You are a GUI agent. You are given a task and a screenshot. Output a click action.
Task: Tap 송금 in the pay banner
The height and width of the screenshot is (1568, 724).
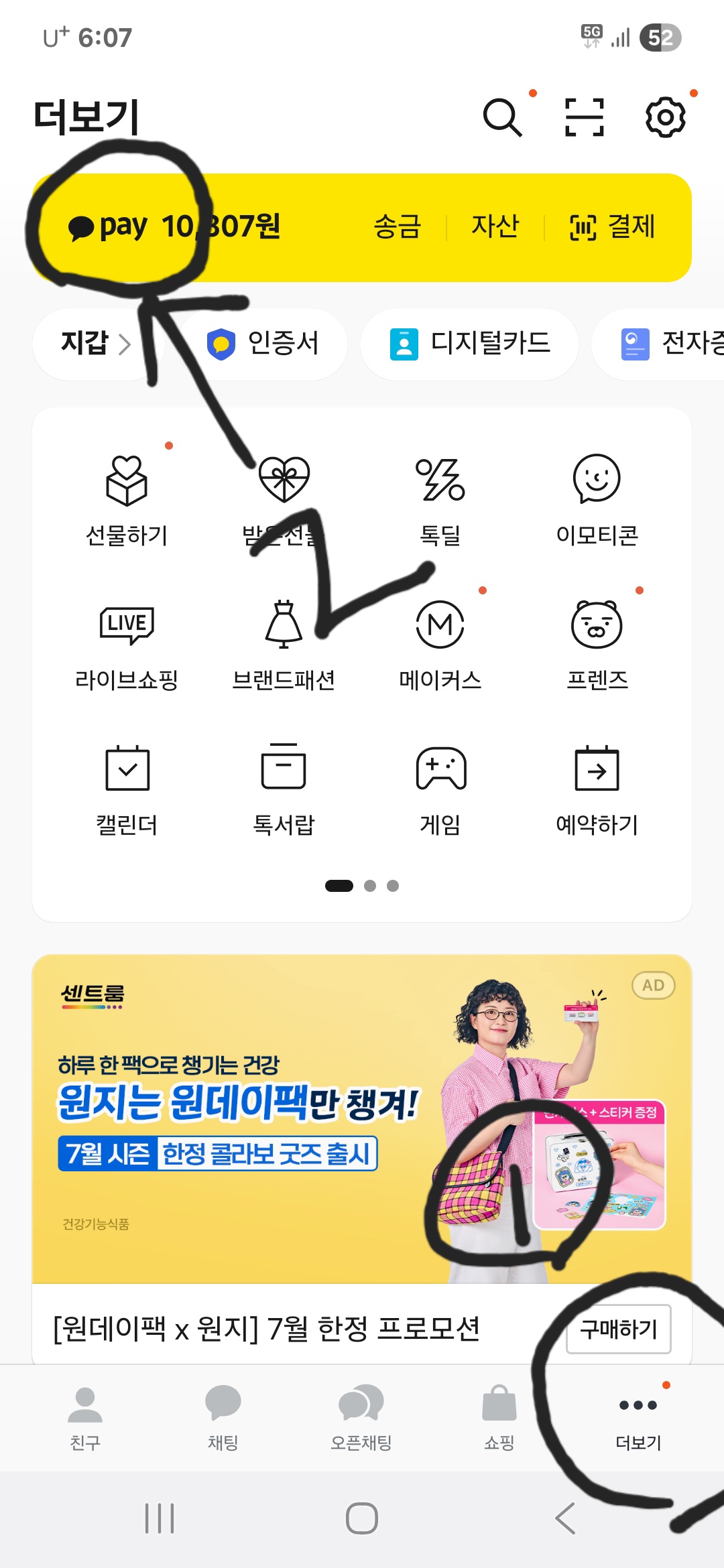(x=397, y=226)
